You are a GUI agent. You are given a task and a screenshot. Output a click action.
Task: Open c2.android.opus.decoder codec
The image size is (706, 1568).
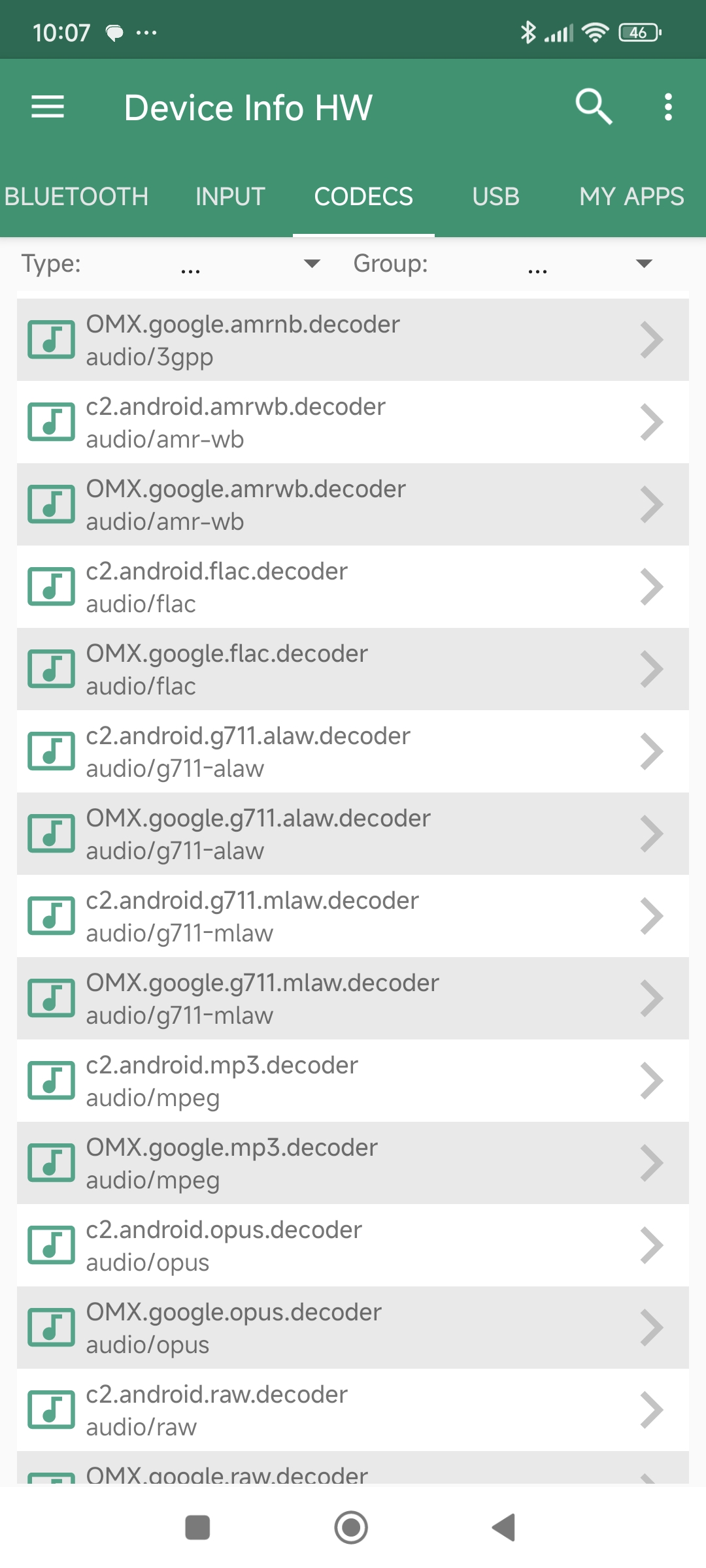353,1245
